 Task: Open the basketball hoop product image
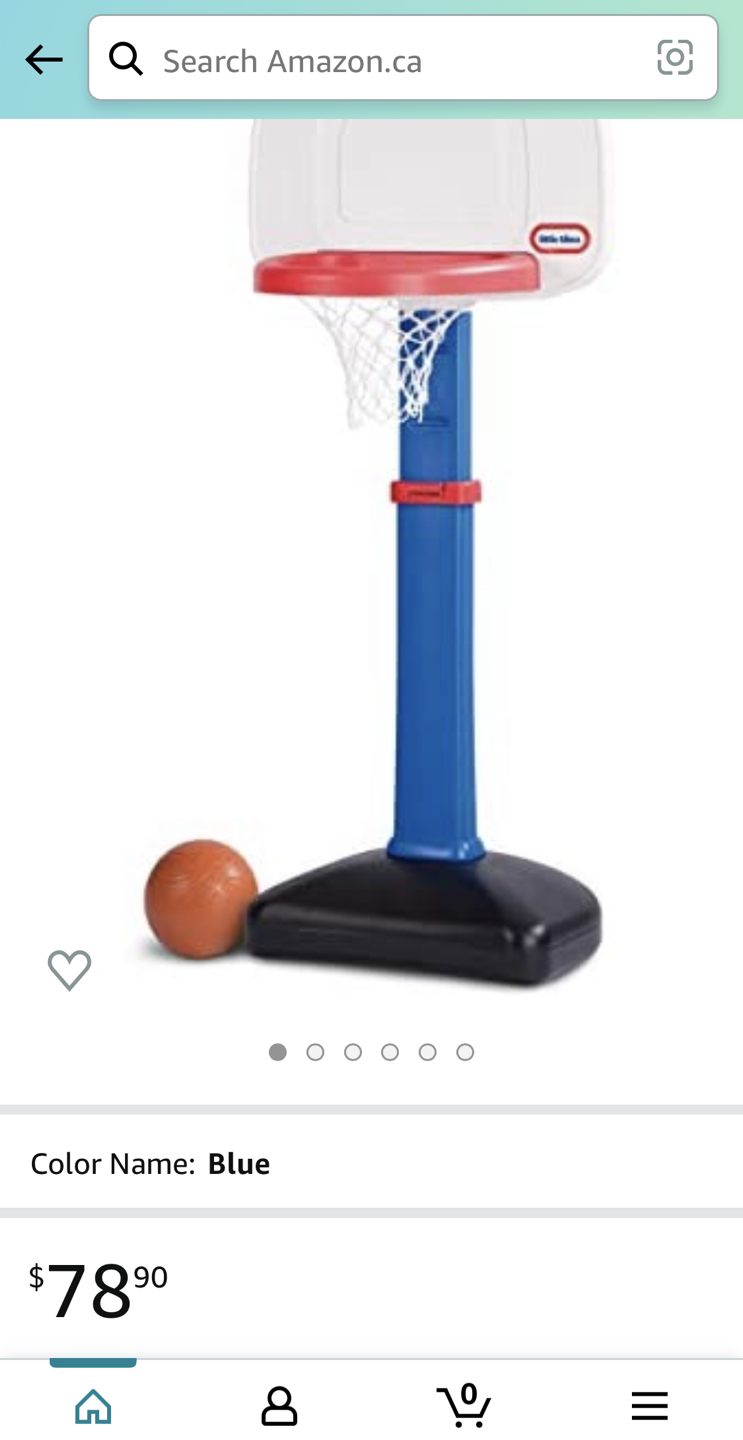(x=400, y=560)
